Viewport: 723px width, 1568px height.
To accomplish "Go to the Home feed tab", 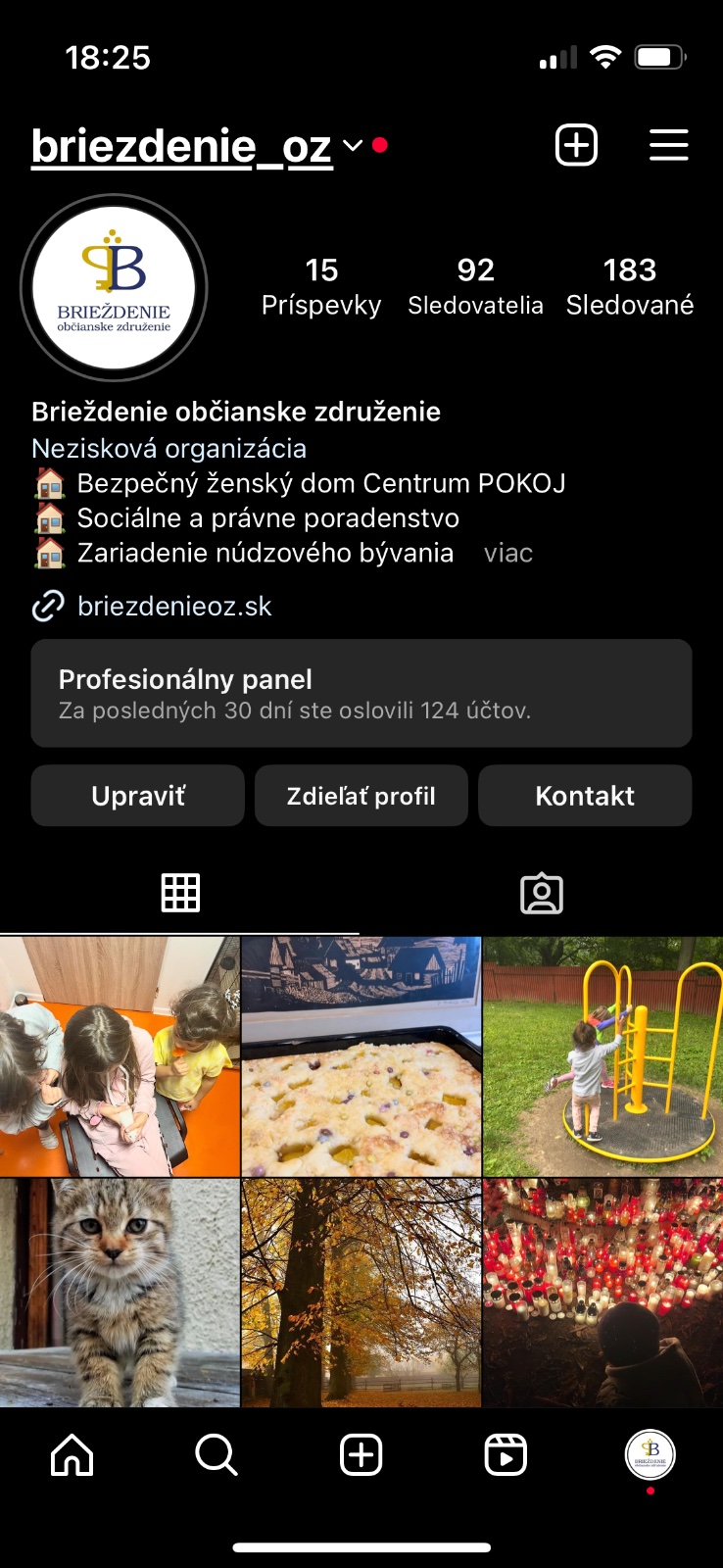I will point(72,1455).
